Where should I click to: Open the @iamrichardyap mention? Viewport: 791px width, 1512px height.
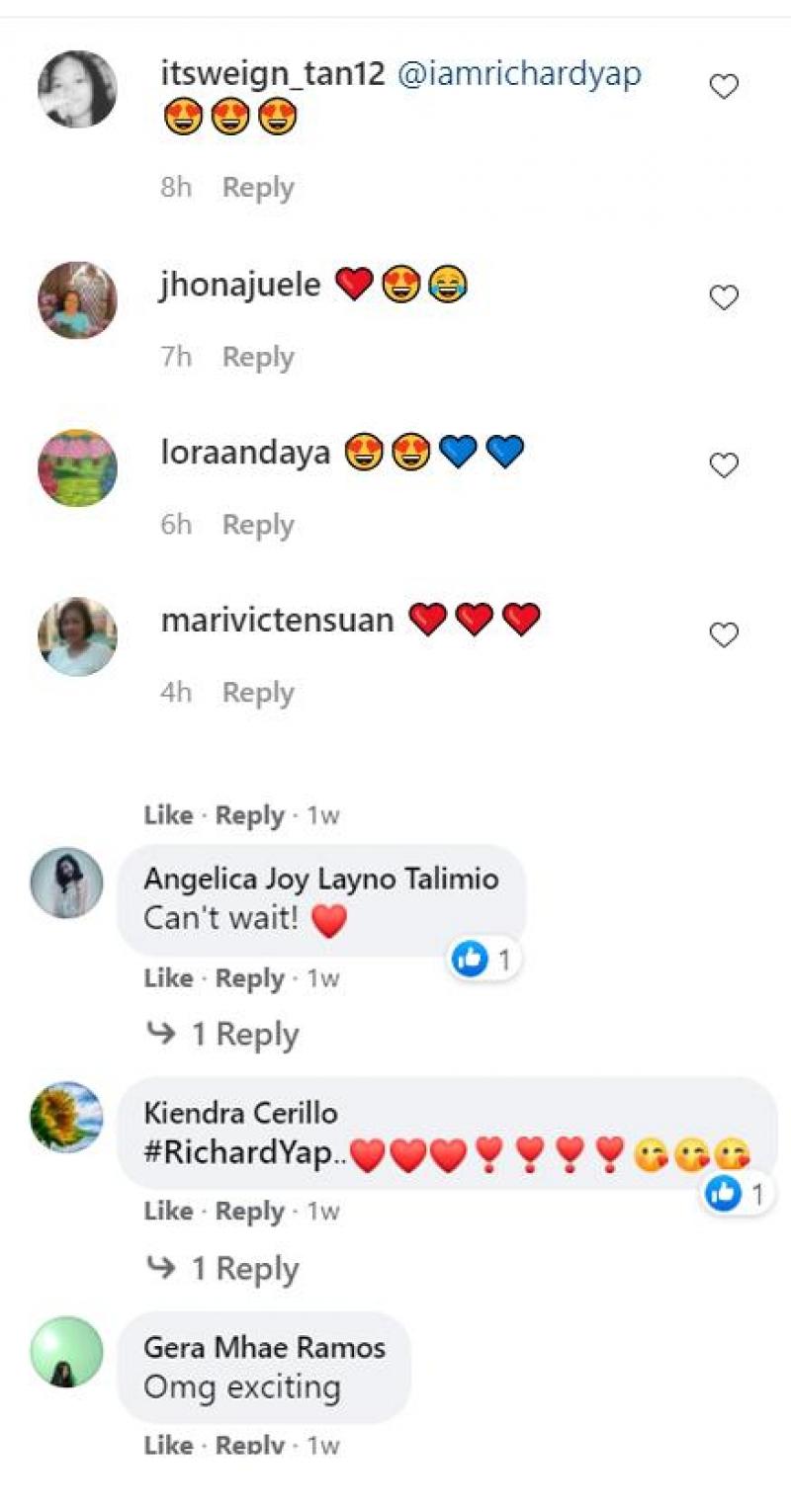[519, 74]
